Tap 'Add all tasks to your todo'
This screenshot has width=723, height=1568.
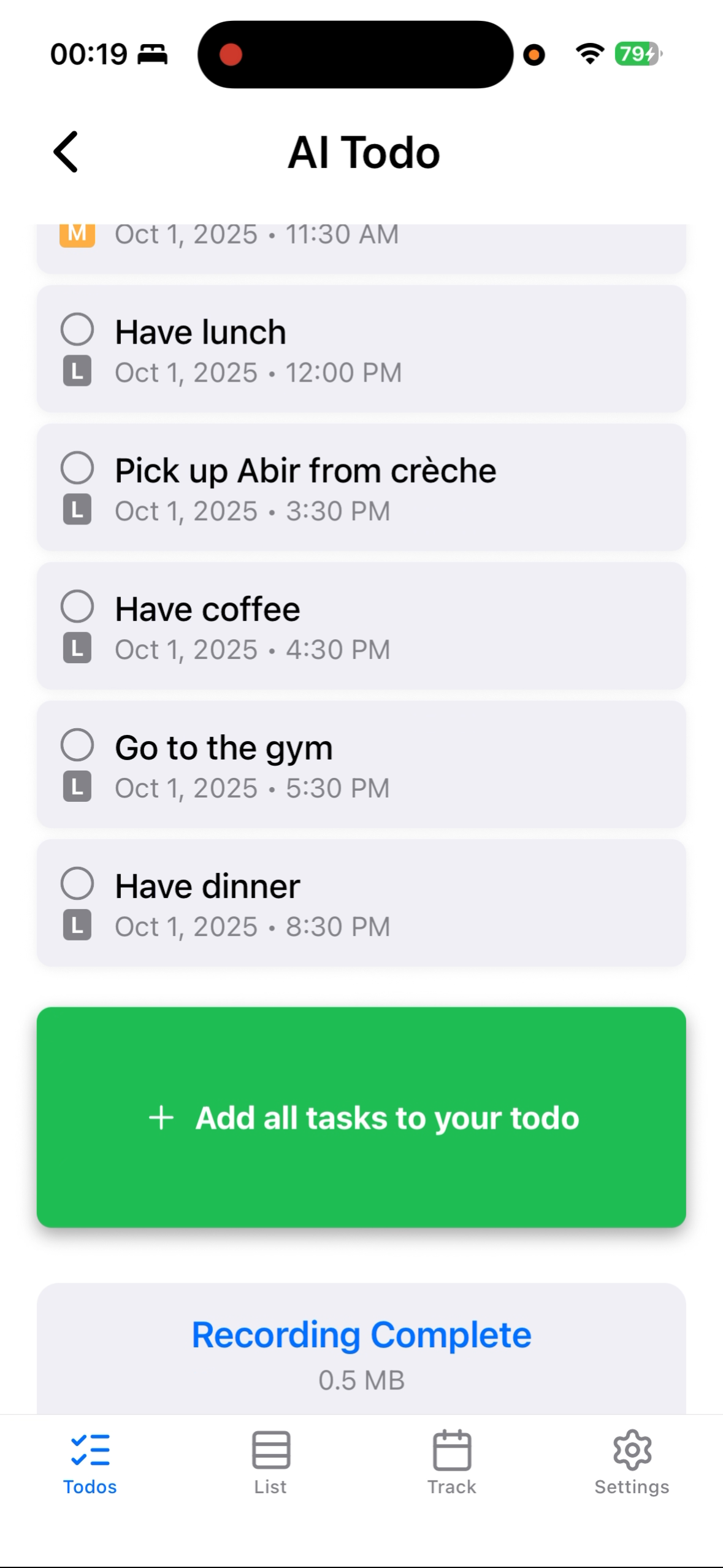(362, 1118)
